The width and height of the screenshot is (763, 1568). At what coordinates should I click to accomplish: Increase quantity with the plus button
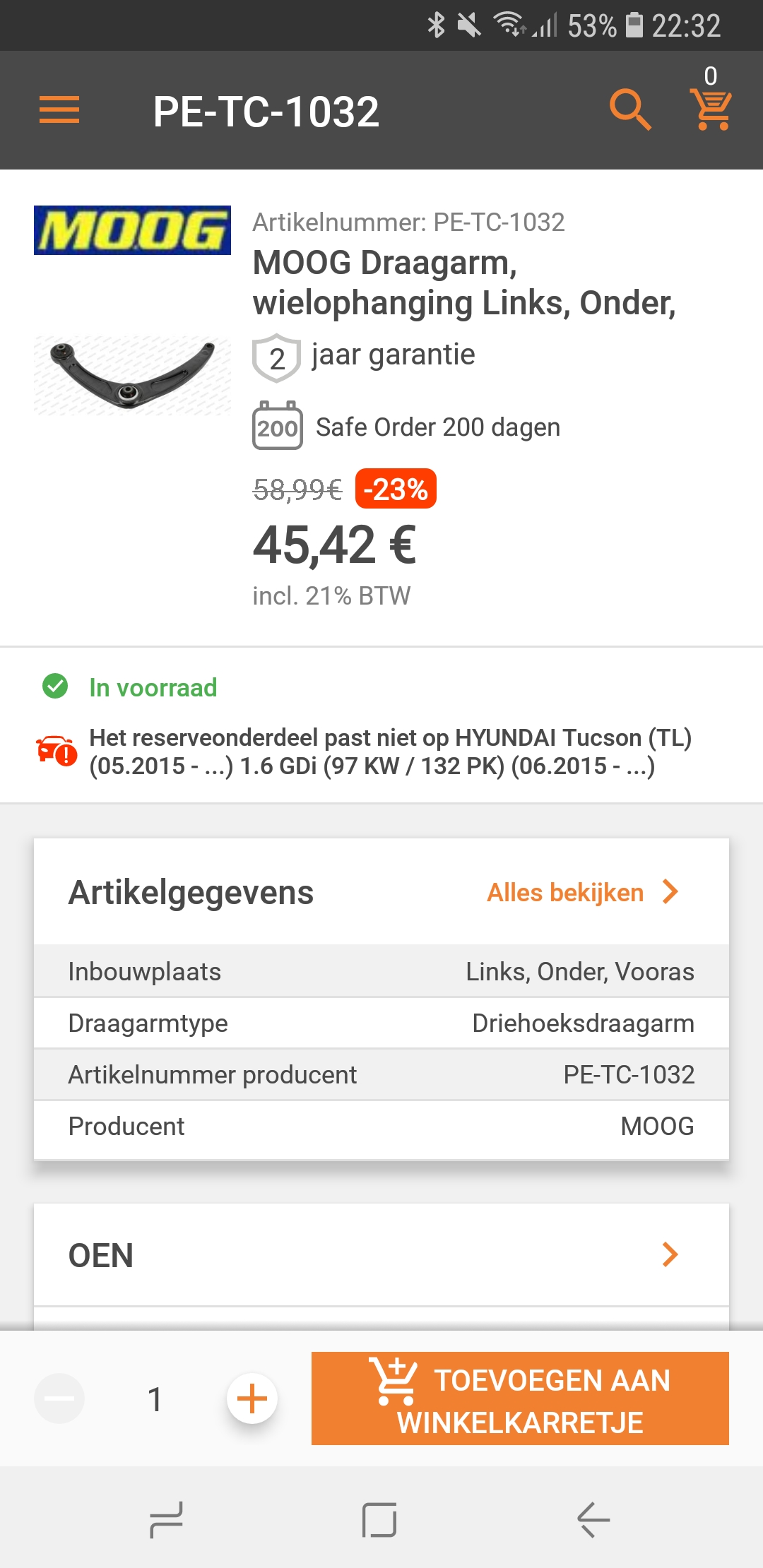252,1398
